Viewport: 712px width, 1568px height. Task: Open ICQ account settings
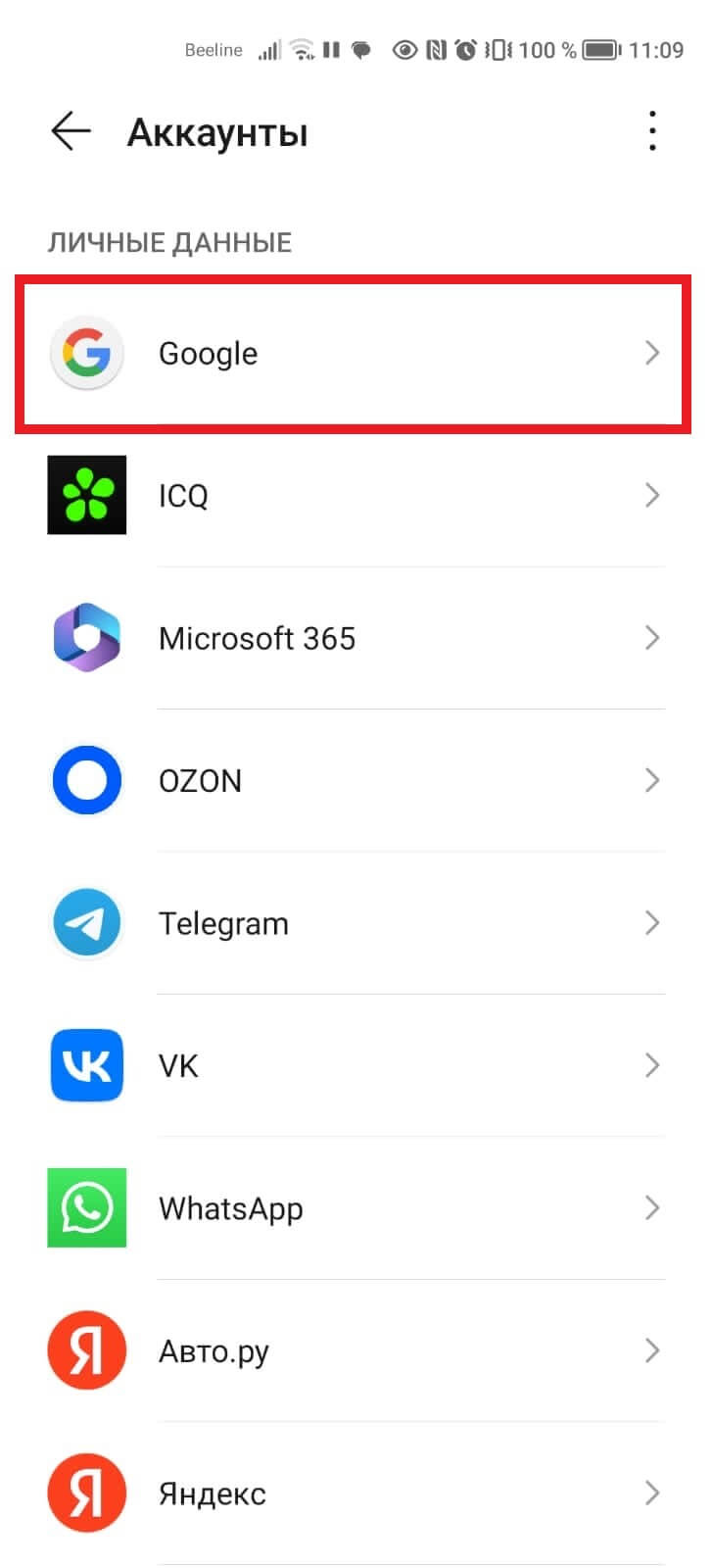coord(356,496)
